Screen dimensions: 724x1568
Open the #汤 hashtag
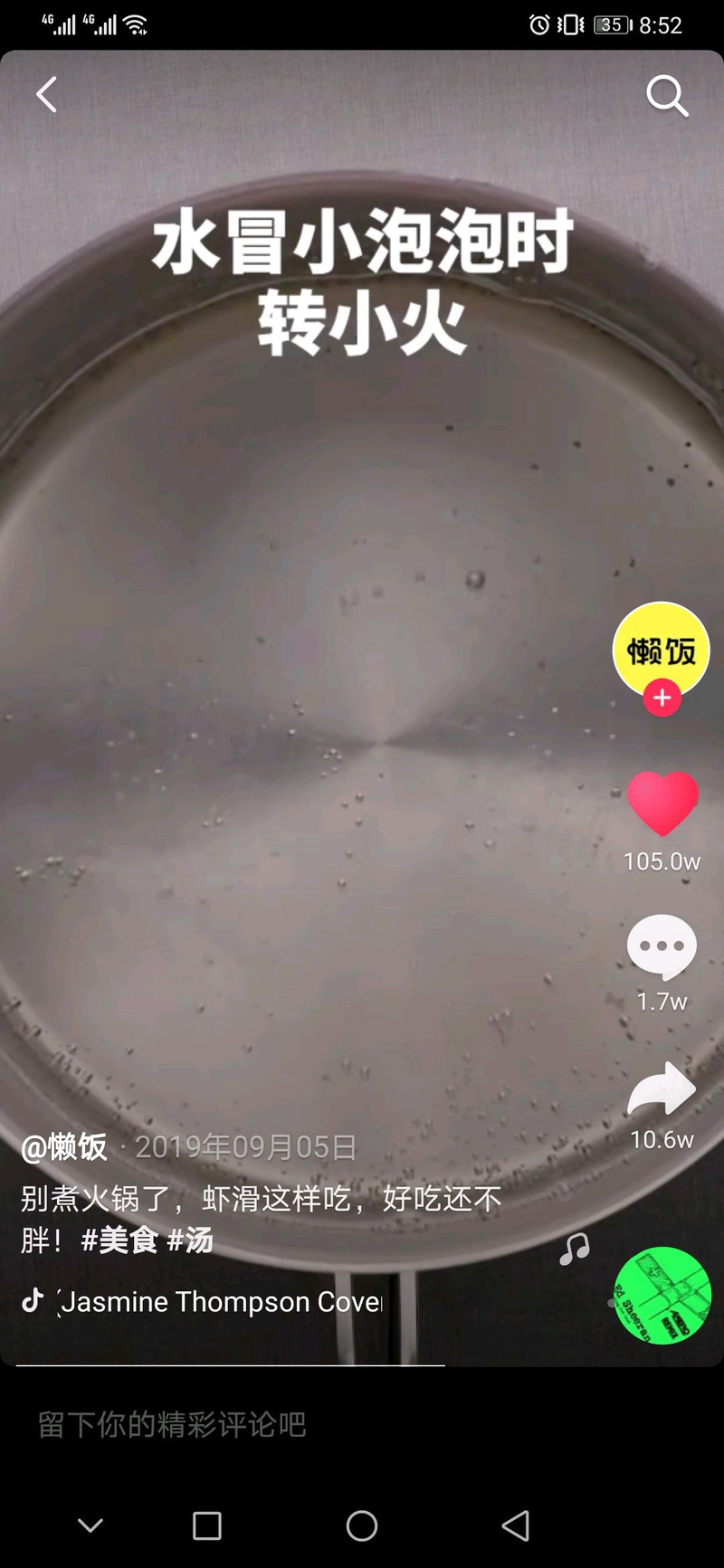190,1240
